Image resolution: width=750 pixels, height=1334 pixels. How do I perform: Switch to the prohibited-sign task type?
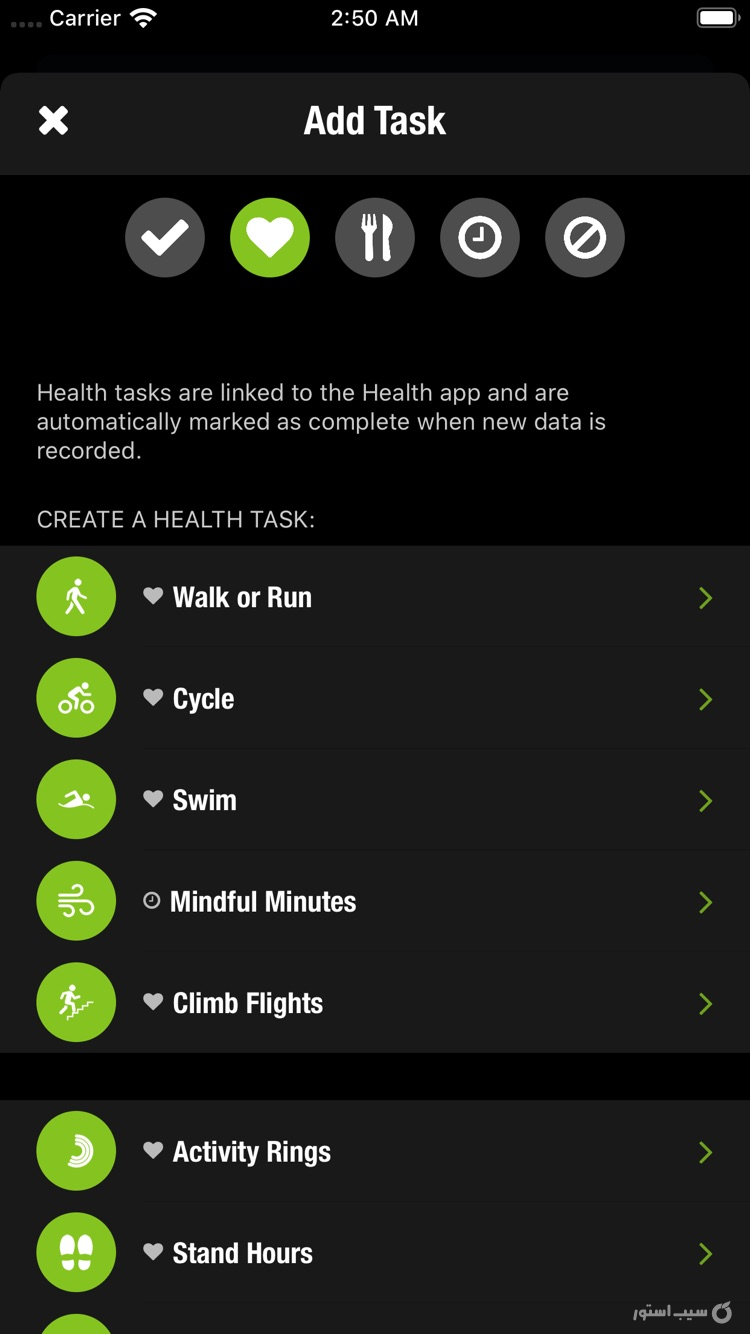coord(585,238)
